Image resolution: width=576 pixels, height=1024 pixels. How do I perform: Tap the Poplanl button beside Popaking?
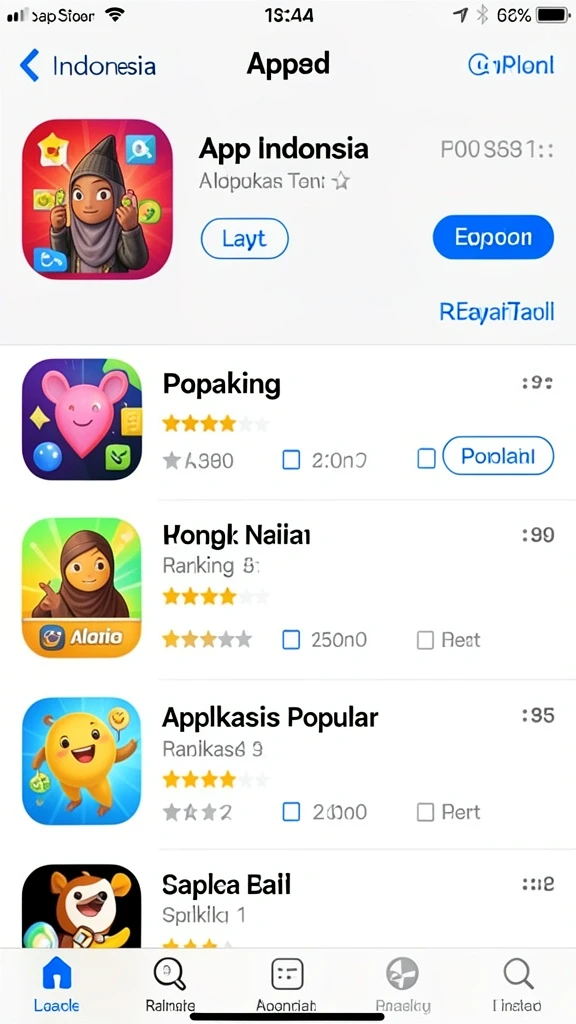pos(498,455)
